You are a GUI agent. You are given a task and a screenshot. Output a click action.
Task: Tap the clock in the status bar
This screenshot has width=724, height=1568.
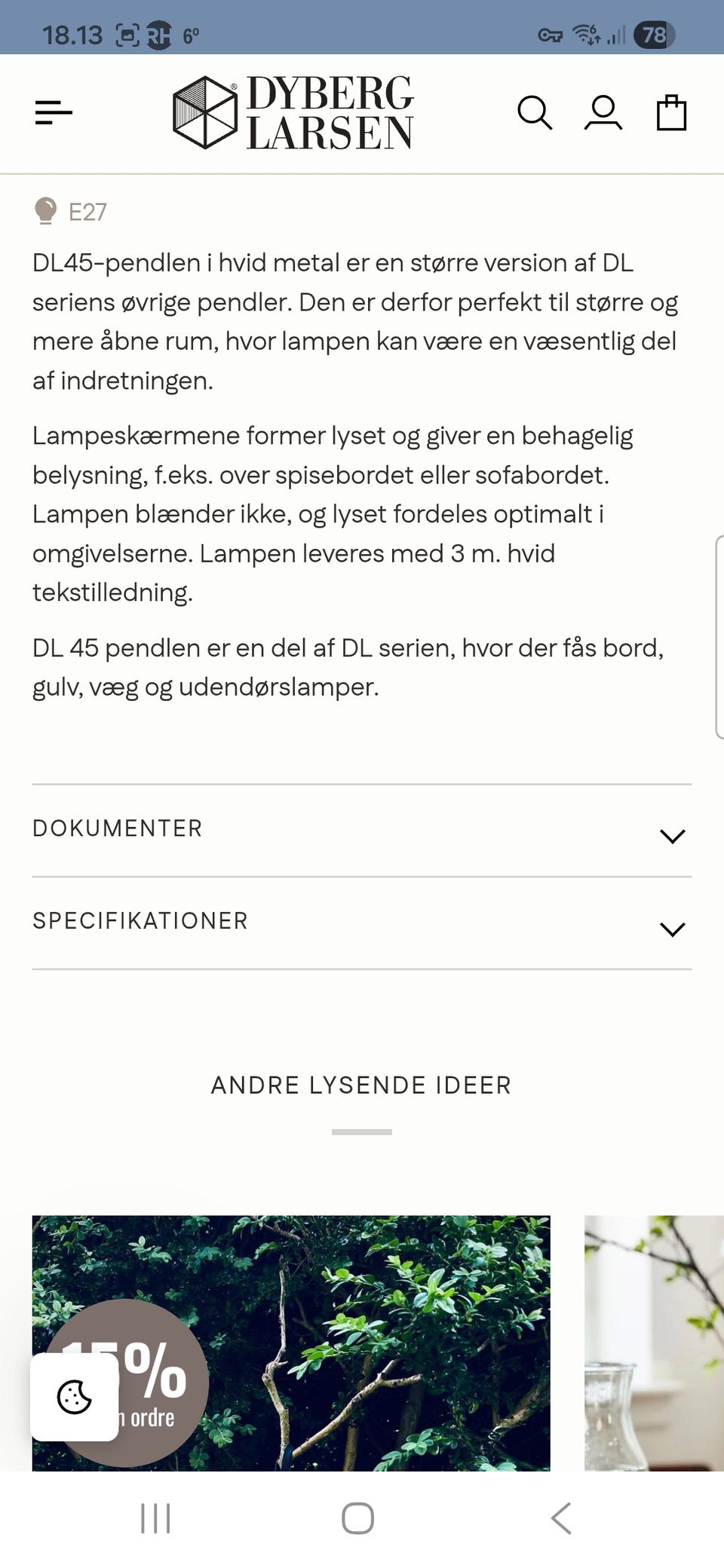pyautogui.click(x=73, y=34)
